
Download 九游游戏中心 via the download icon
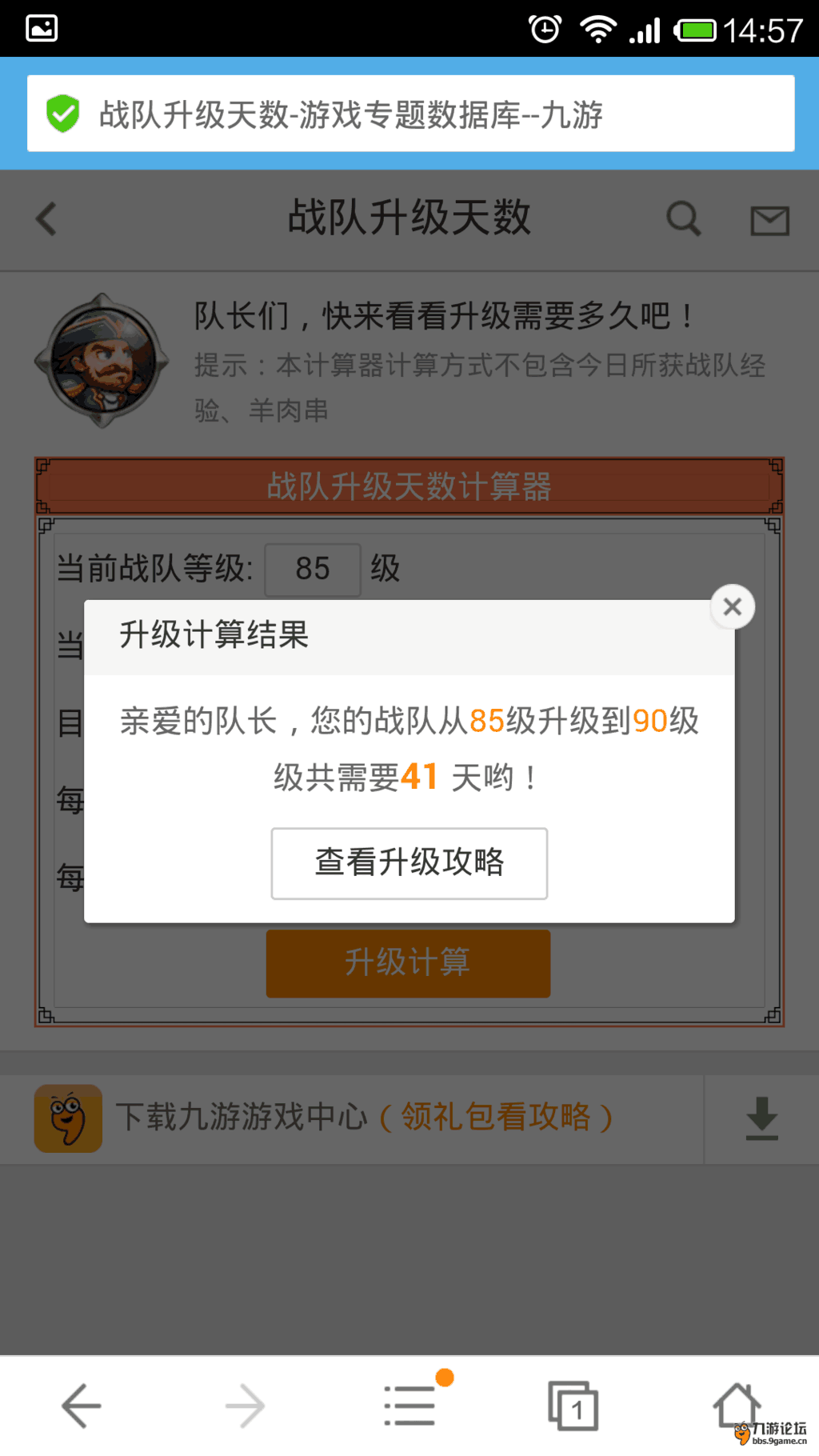[761, 1118]
